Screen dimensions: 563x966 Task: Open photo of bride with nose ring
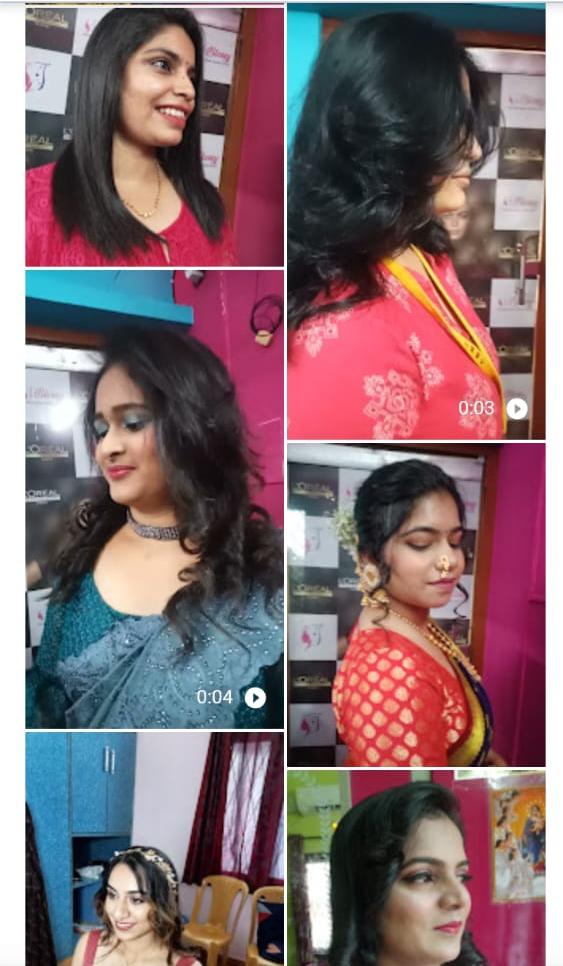(x=416, y=604)
